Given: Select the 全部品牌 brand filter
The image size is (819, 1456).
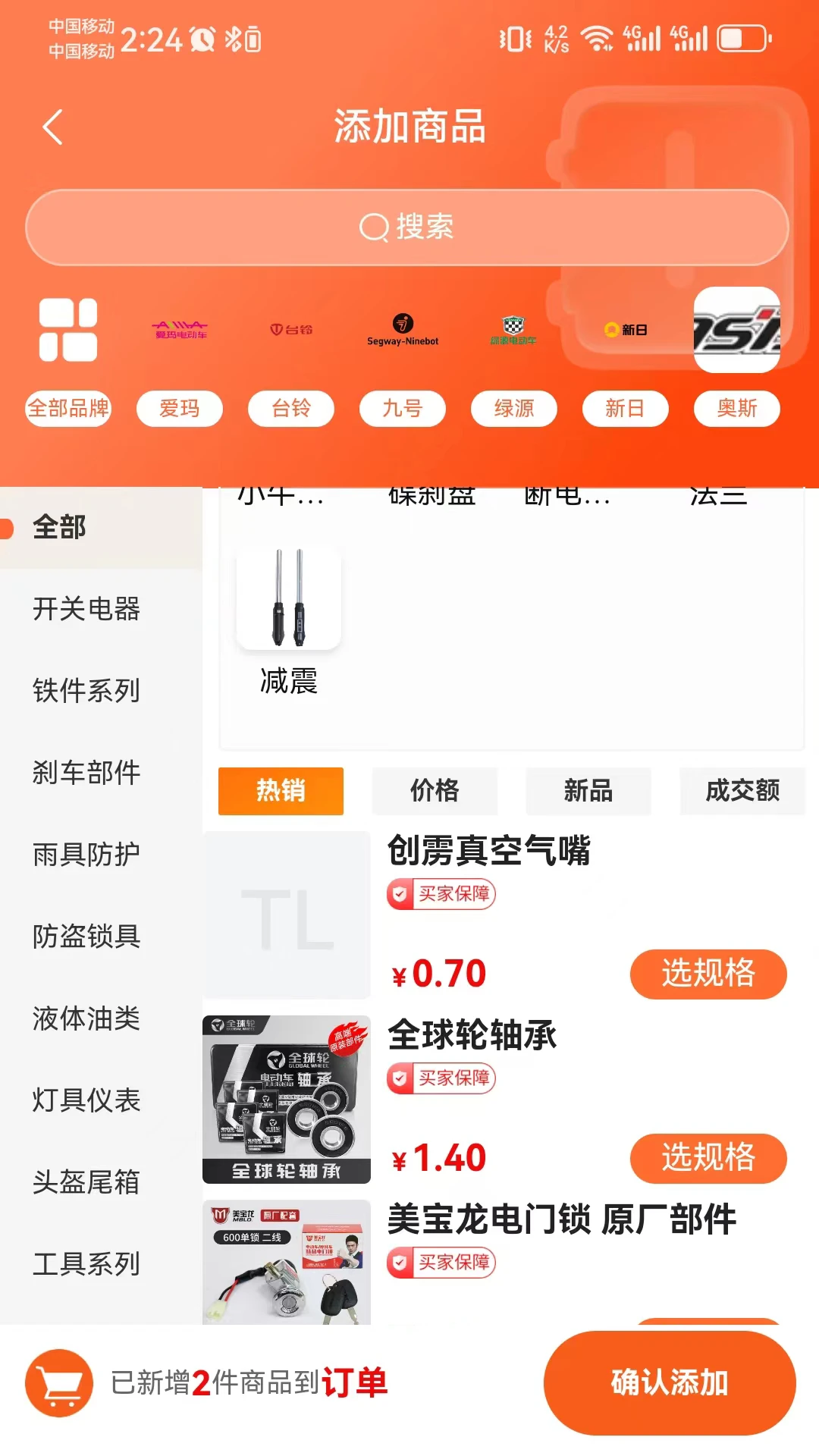Looking at the screenshot, I should 68,409.
